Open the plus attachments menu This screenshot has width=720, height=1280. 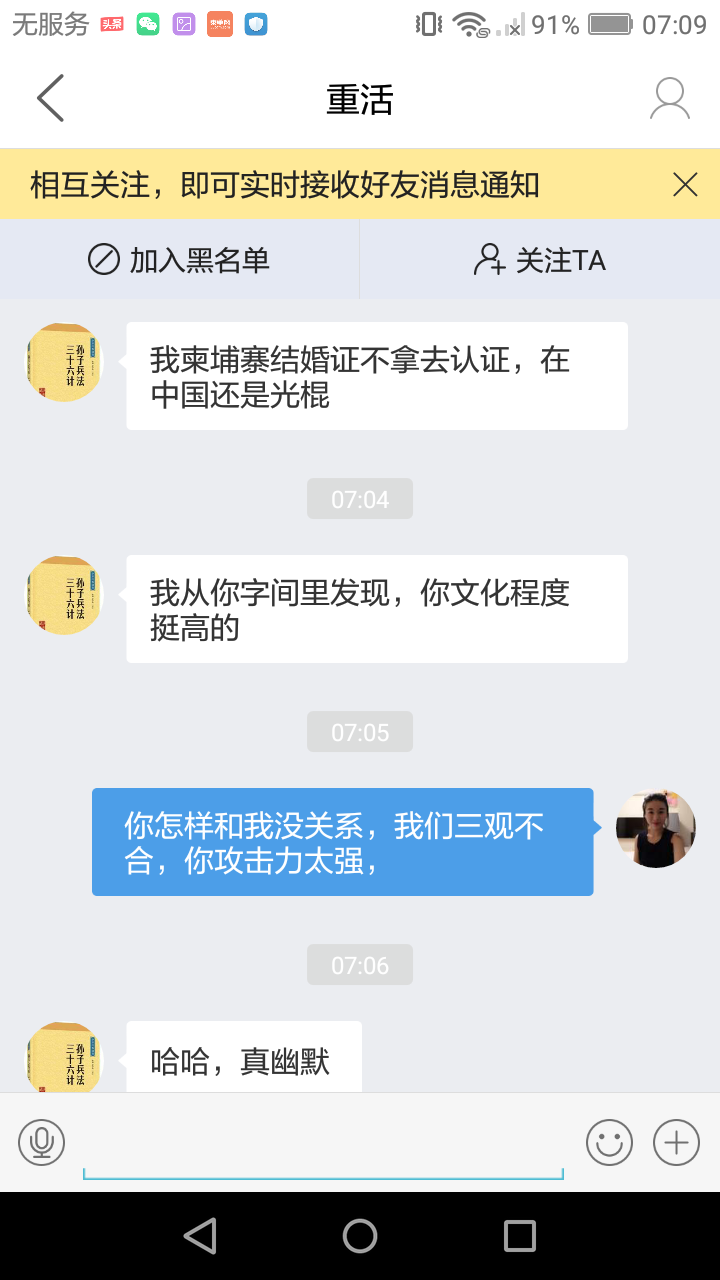click(x=676, y=1142)
